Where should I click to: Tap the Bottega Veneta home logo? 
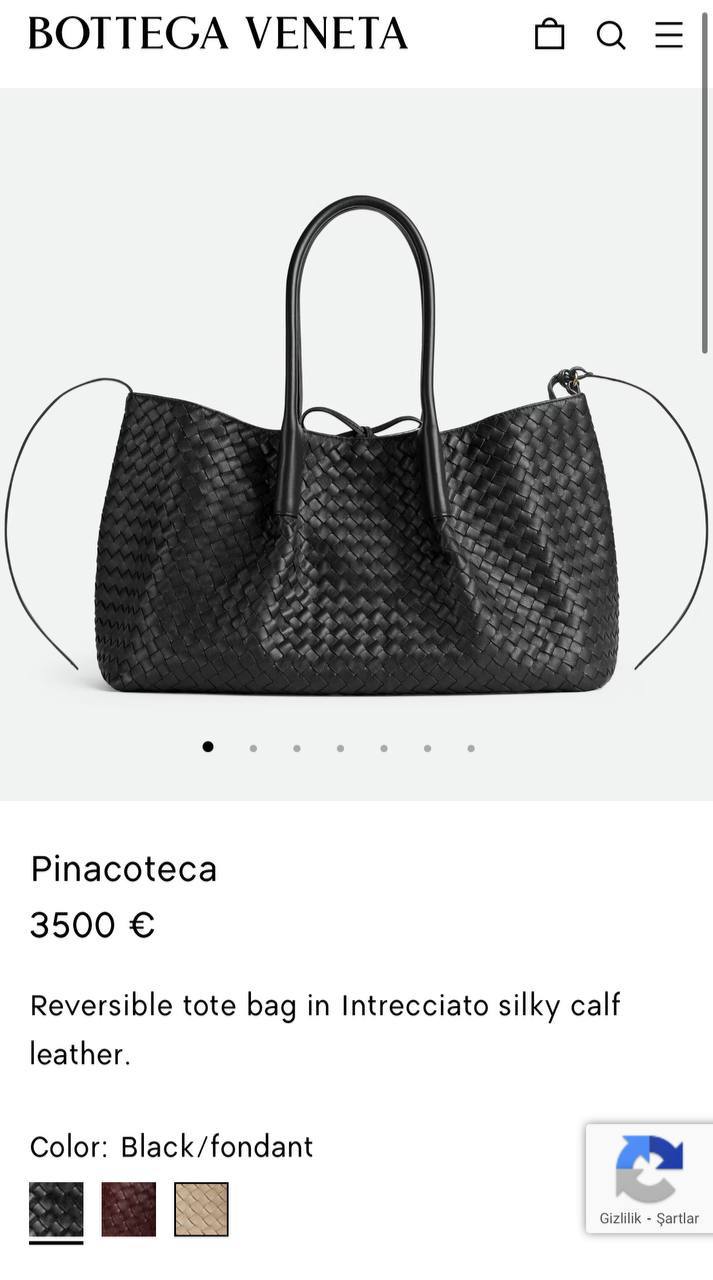[x=218, y=34]
